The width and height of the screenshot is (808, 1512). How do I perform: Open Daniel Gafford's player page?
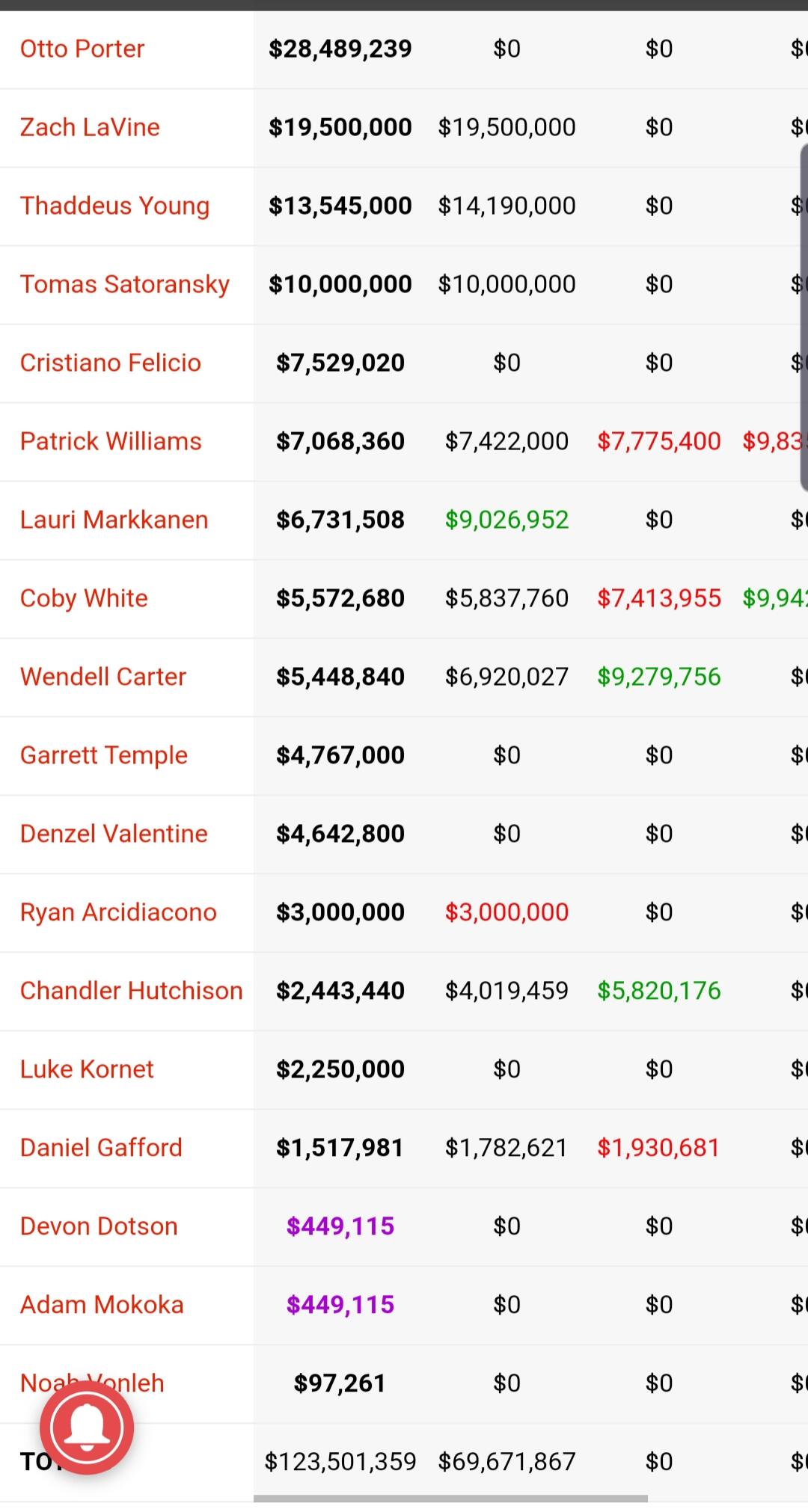tap(101, 1149)
